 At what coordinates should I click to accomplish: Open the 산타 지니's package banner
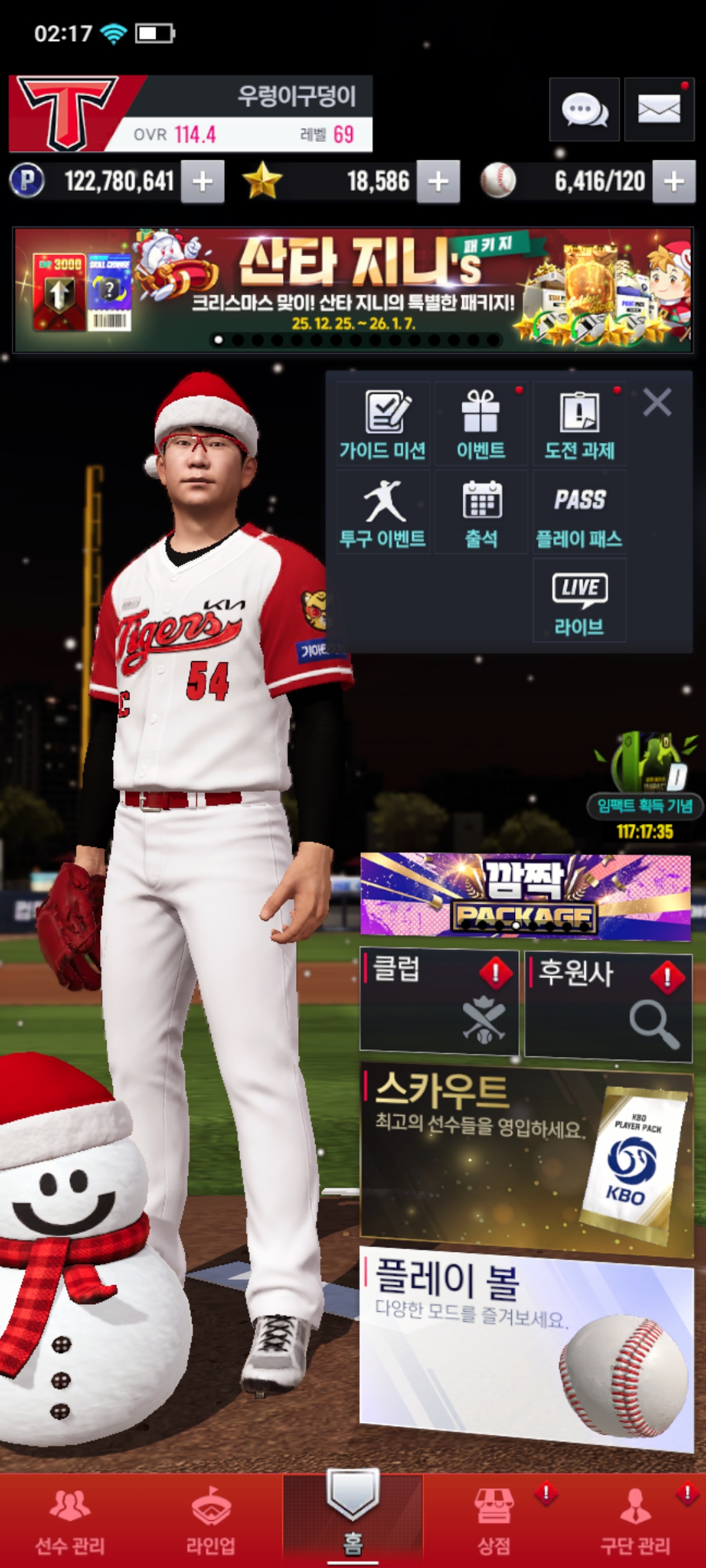click(x=353, y=290)
